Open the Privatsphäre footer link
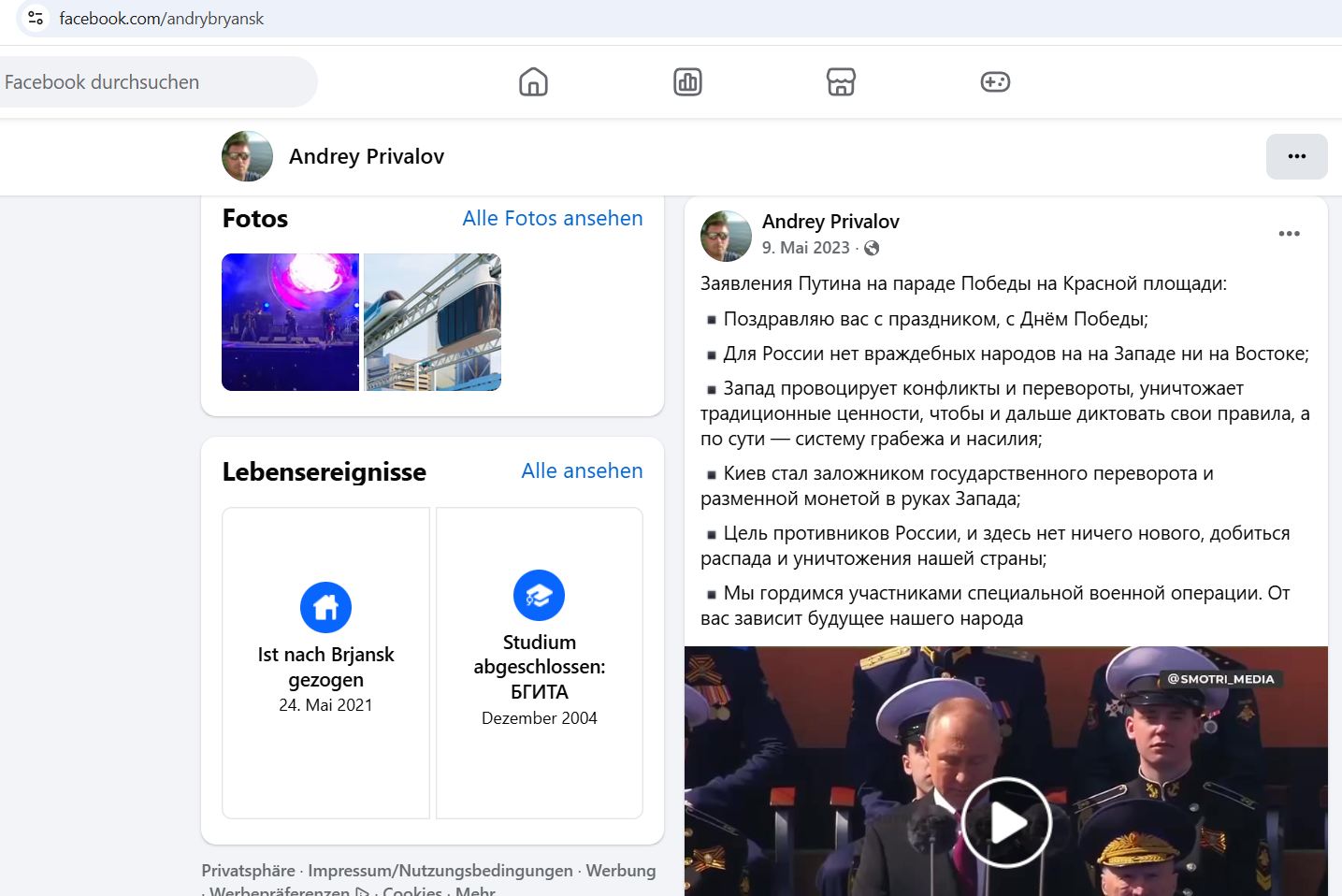 [x=248, y=871]
